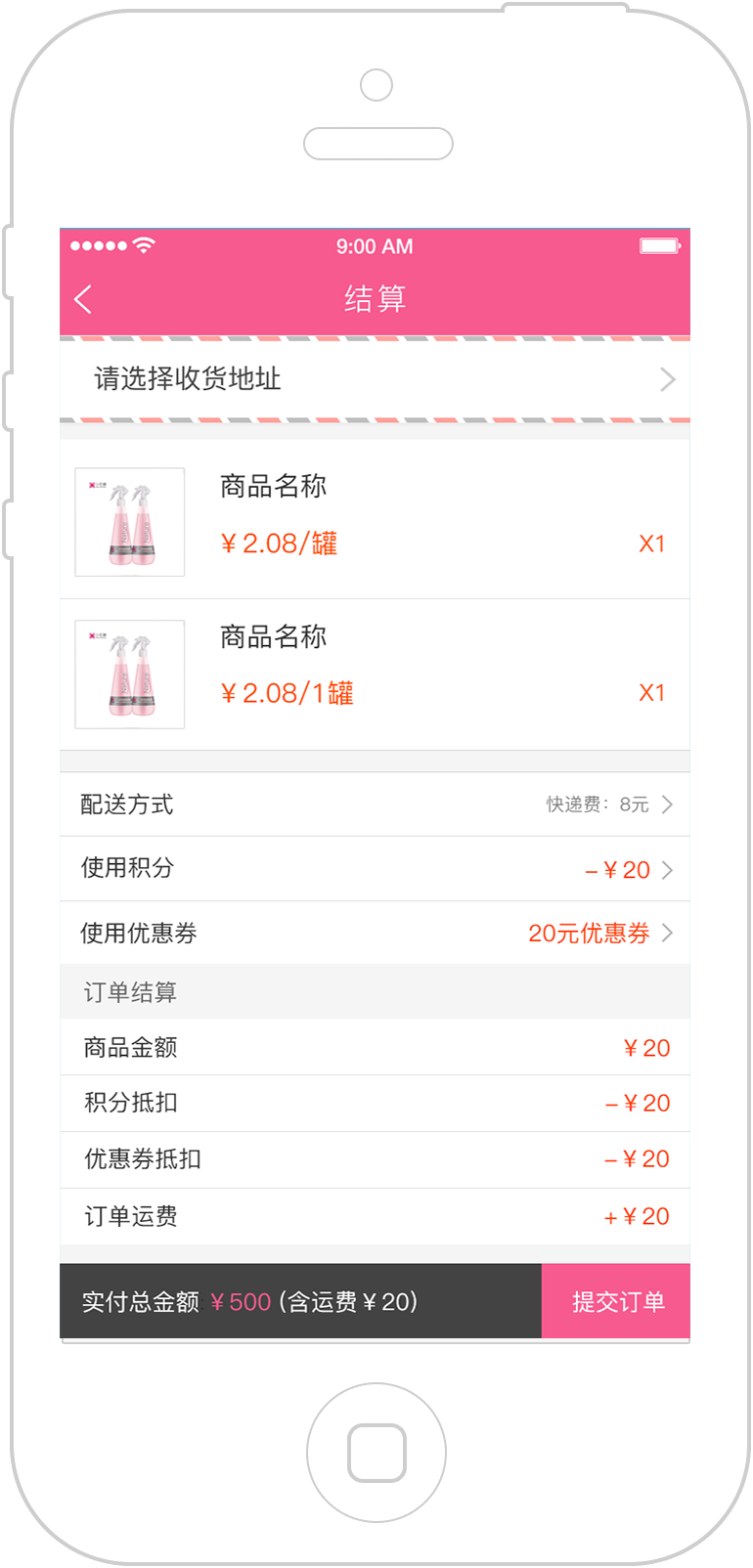
Task: Go back from the 结算 page
Action: 83,299
